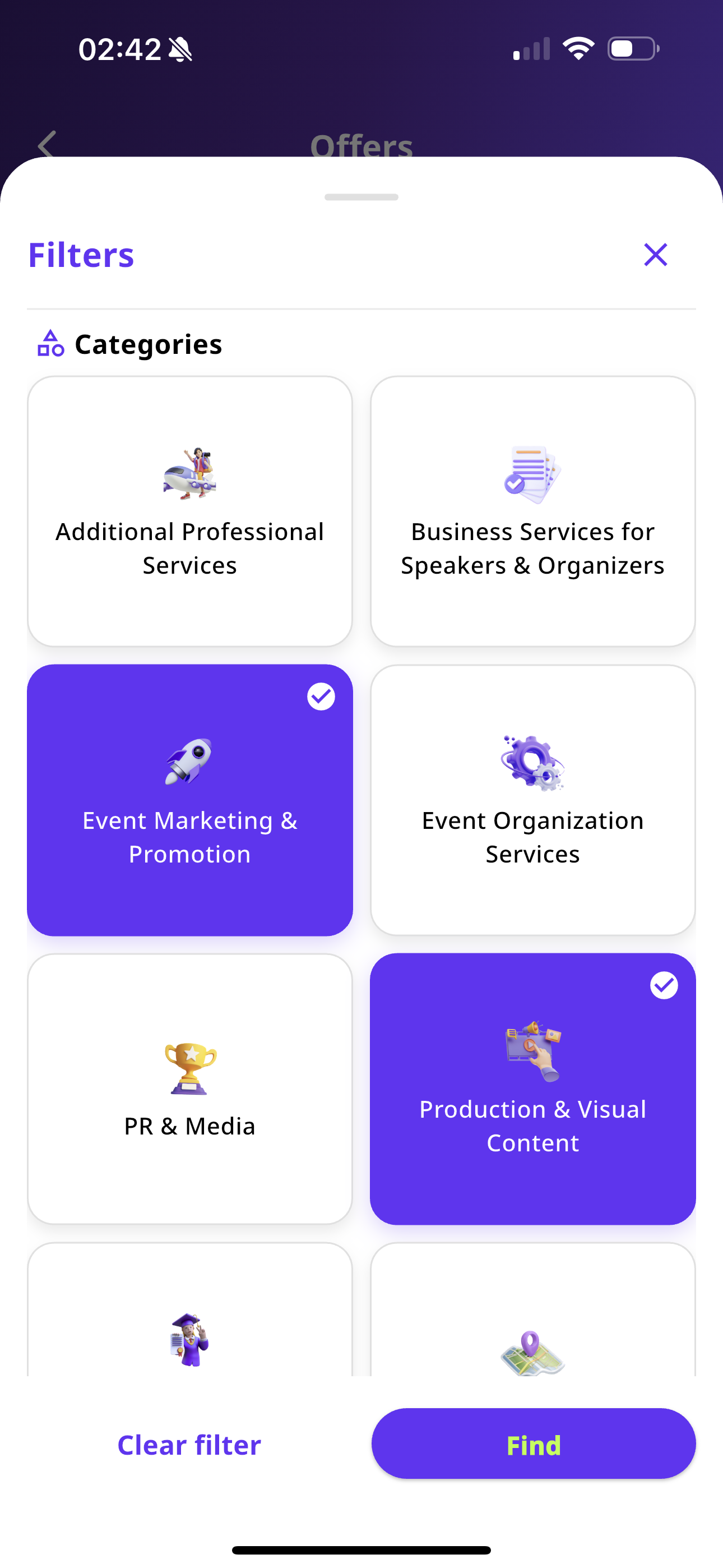Uncheck Production & Visual Content category

click(x=532, y=1089)
